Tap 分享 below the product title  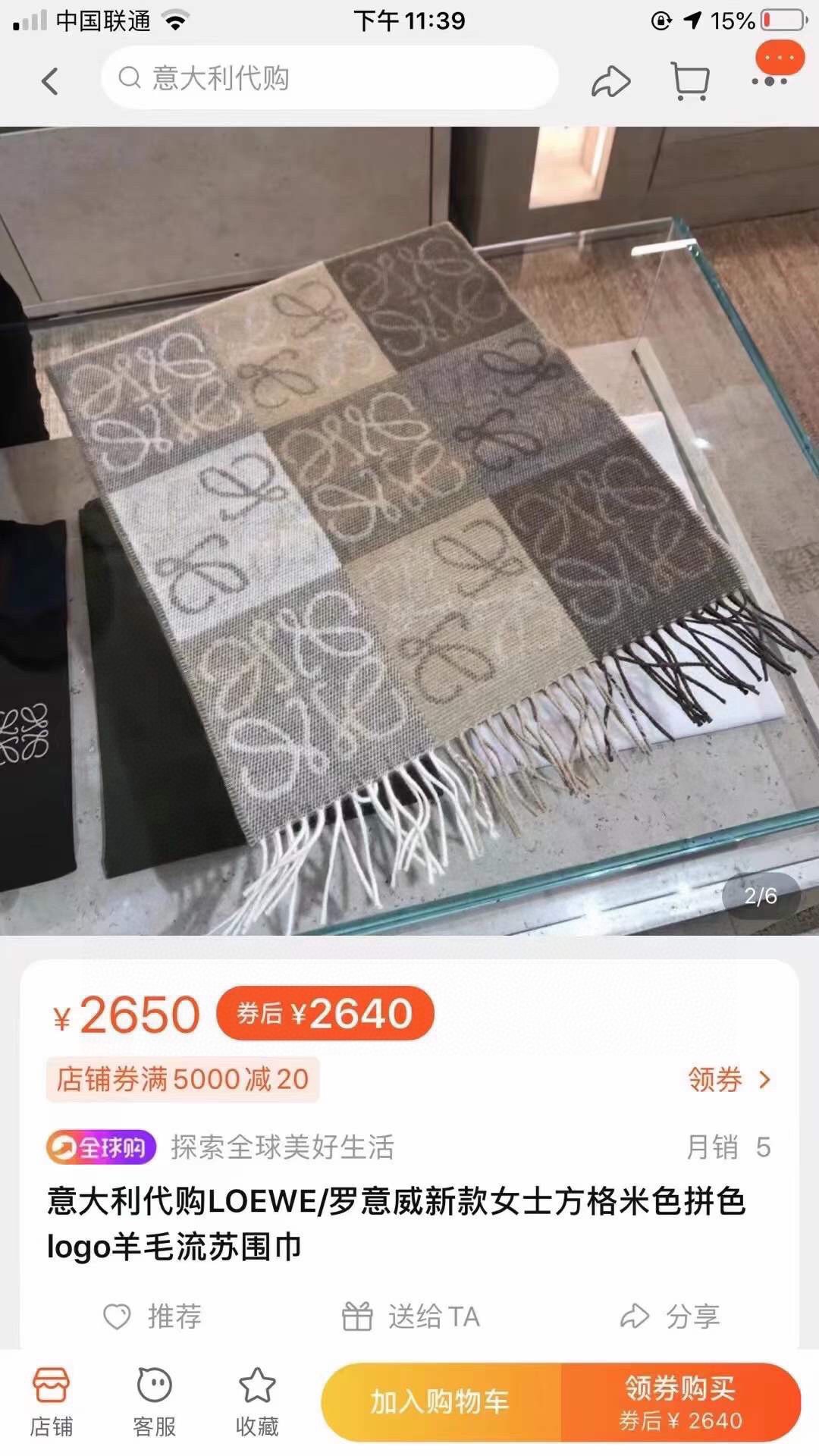coord(670,1316)
